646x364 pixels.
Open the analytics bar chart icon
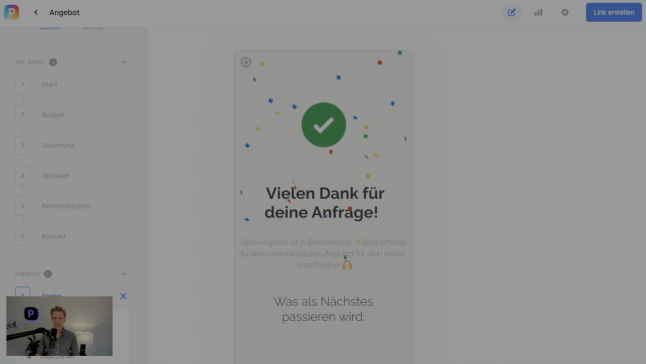click(538, 12)
